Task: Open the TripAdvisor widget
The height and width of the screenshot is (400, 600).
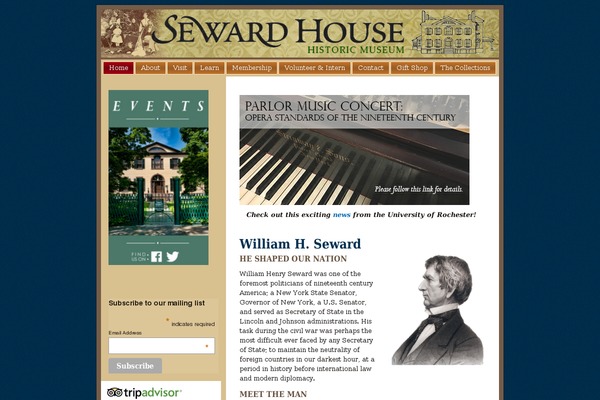Action: (x=145, y=393)
